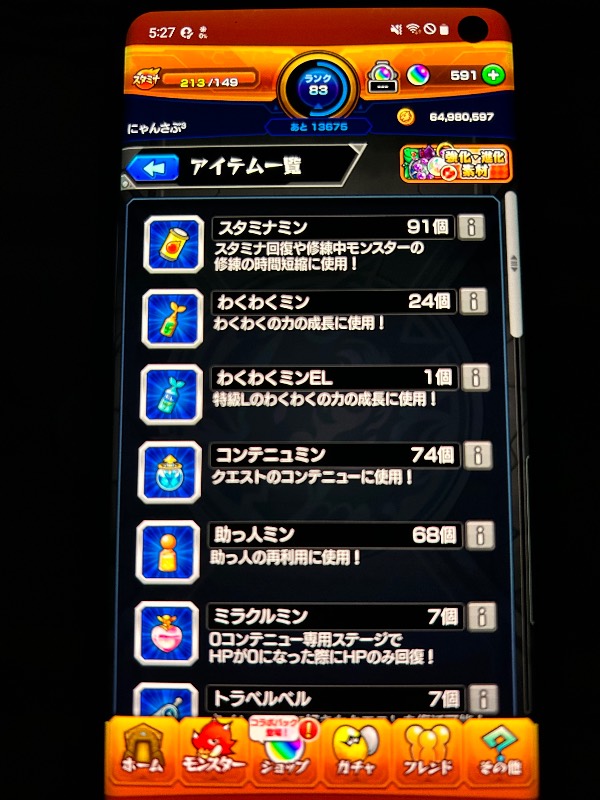Open the ショップ tab
The width and height of the screenshot is (600, 800).
click(x=283, y=752)
